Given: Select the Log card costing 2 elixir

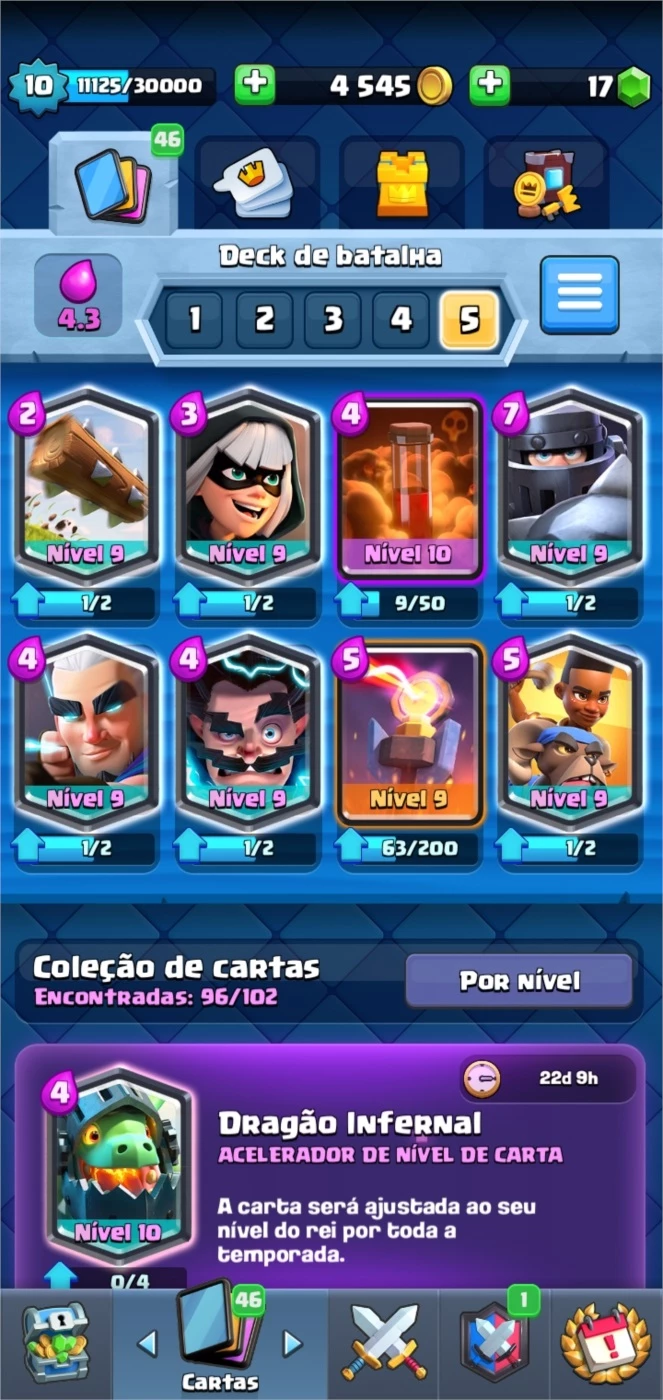Looking at the screenshot, I should pyautogui.click(x=86, y=486).
